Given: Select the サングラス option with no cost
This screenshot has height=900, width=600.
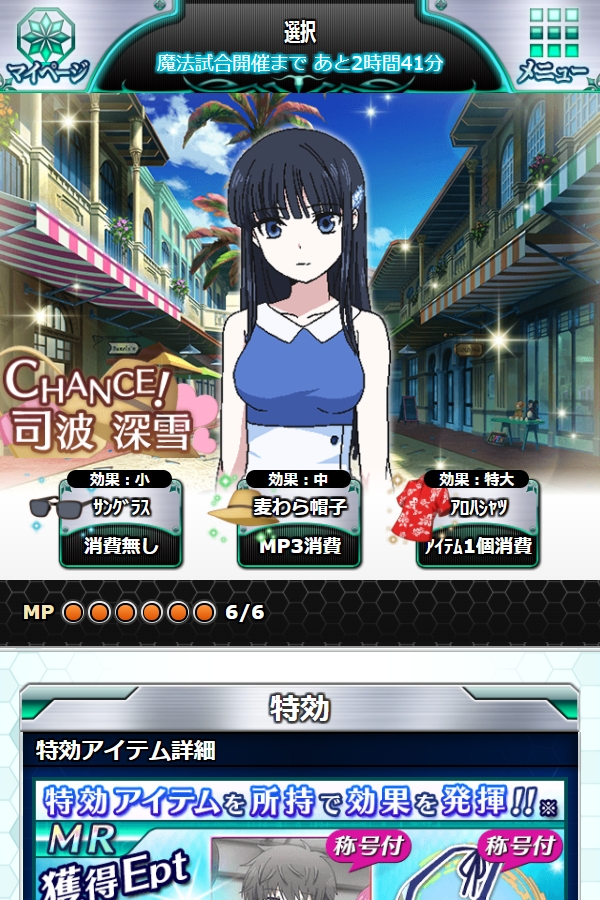Looking at the screenshot, I should (121, 525).
